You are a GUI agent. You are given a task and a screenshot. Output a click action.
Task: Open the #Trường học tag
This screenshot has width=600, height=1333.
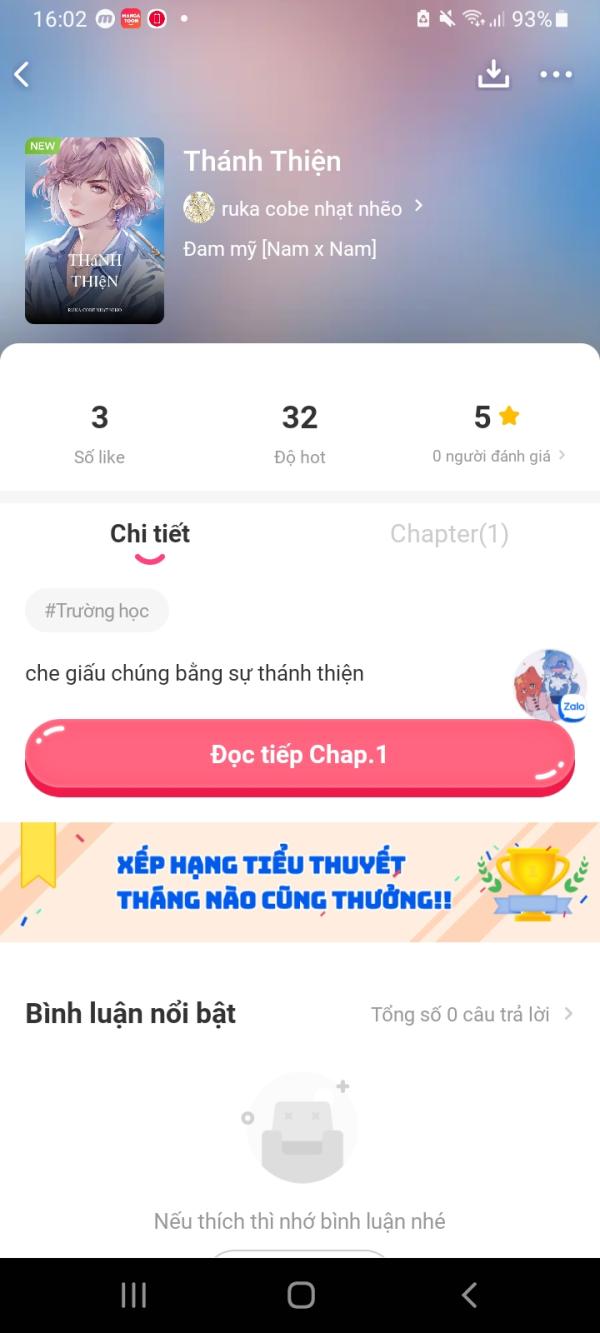97,611
